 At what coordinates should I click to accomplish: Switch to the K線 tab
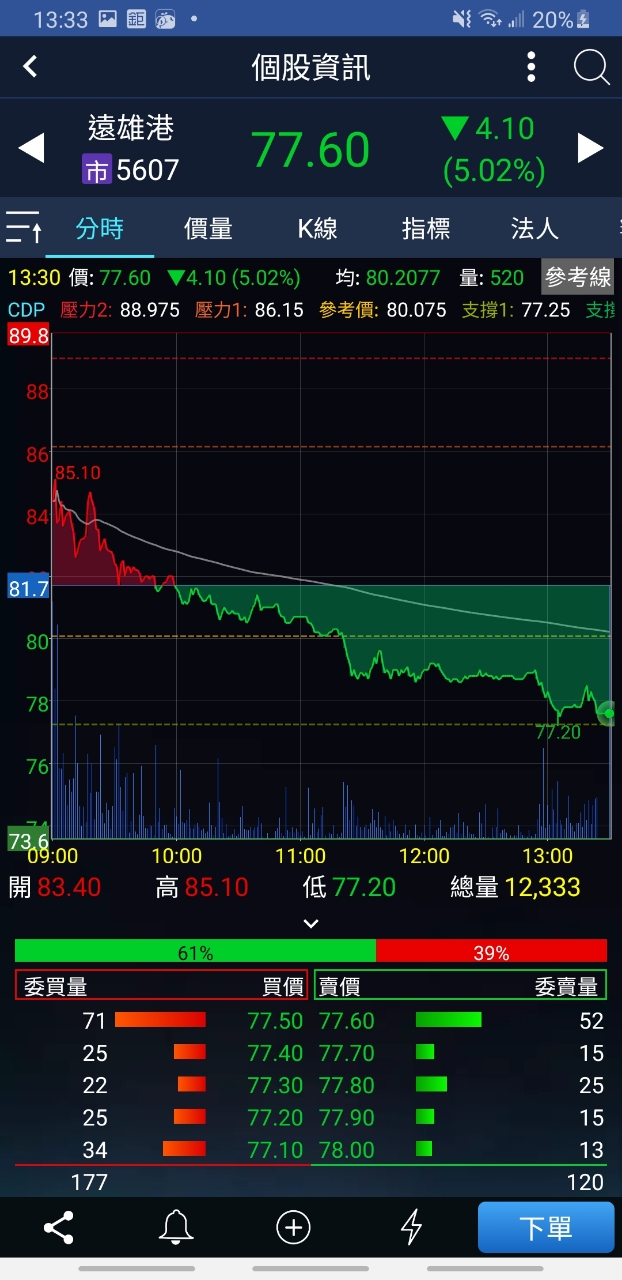click(x=317, y=228)
